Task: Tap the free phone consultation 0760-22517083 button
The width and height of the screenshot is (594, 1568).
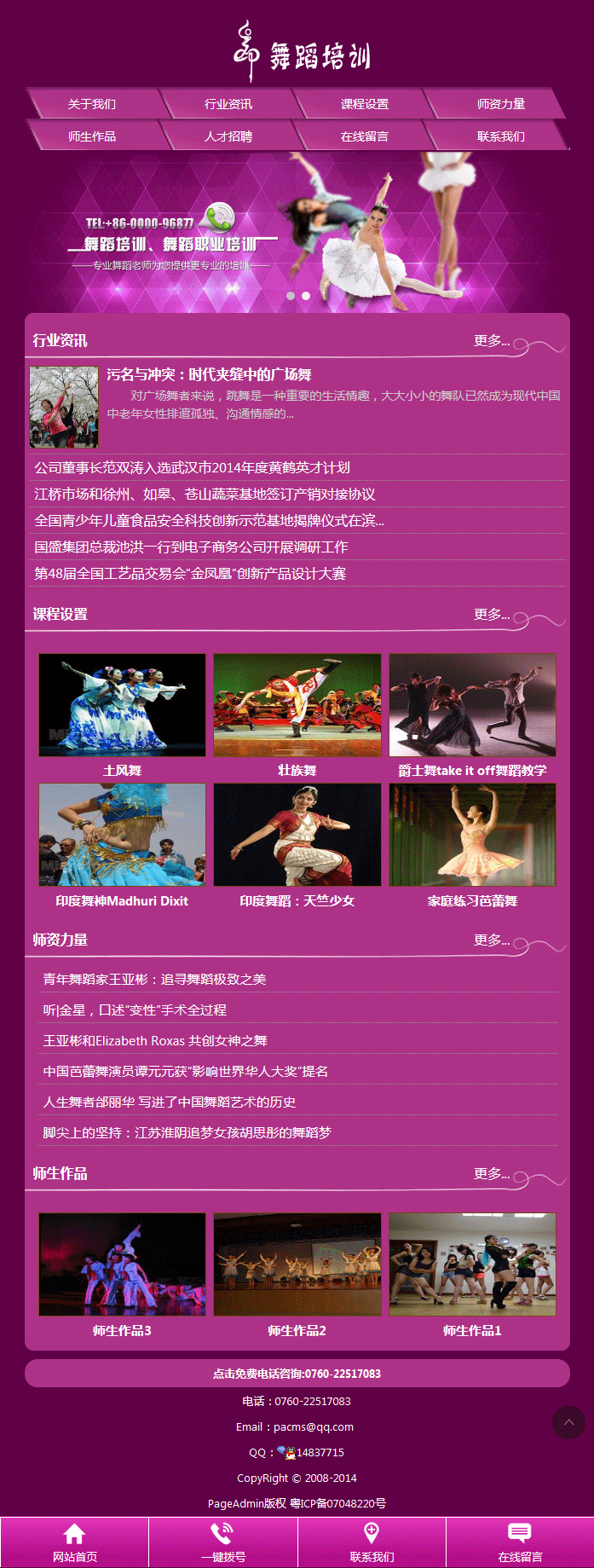Action: click(297, 1374)
